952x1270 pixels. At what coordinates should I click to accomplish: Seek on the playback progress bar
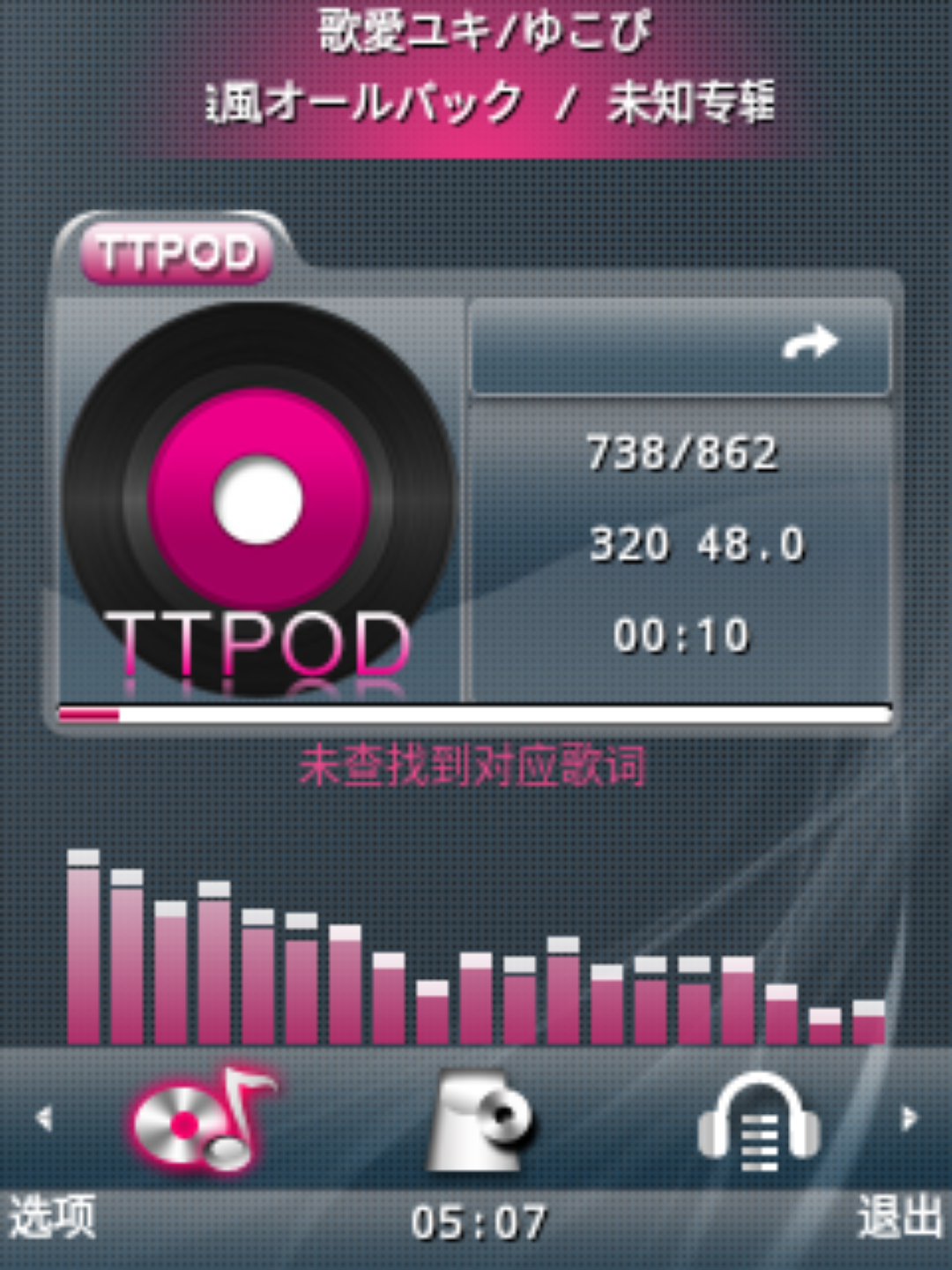coord(476,714)
